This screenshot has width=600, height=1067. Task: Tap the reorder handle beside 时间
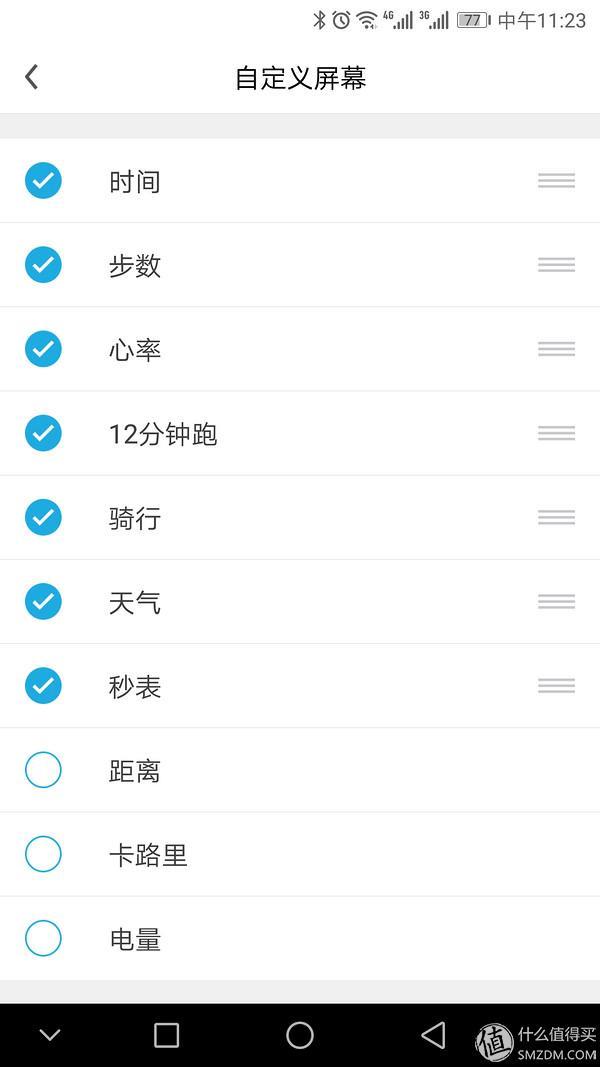click(x=556, y=180)
